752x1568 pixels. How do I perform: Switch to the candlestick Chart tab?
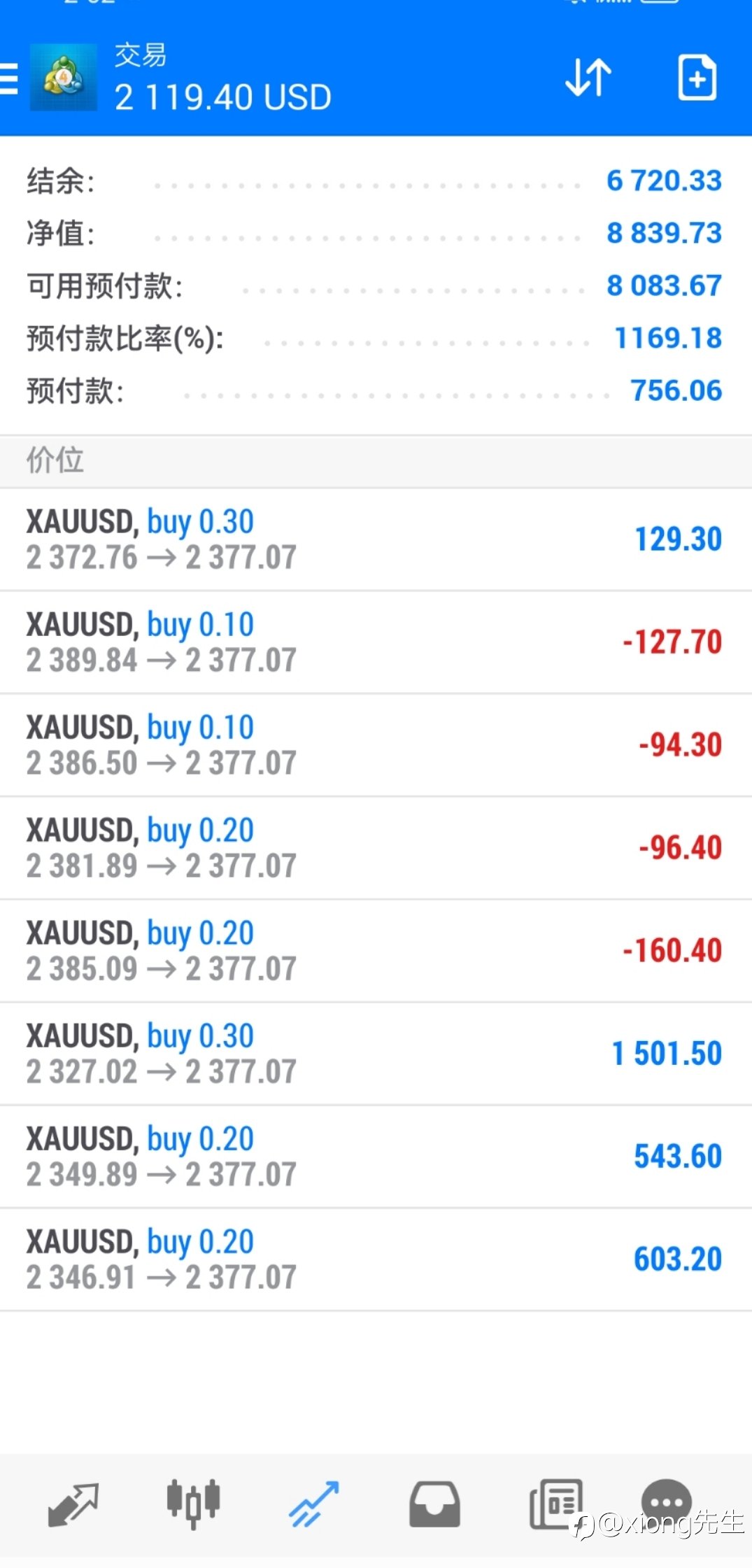click(x=194, y=1504)
